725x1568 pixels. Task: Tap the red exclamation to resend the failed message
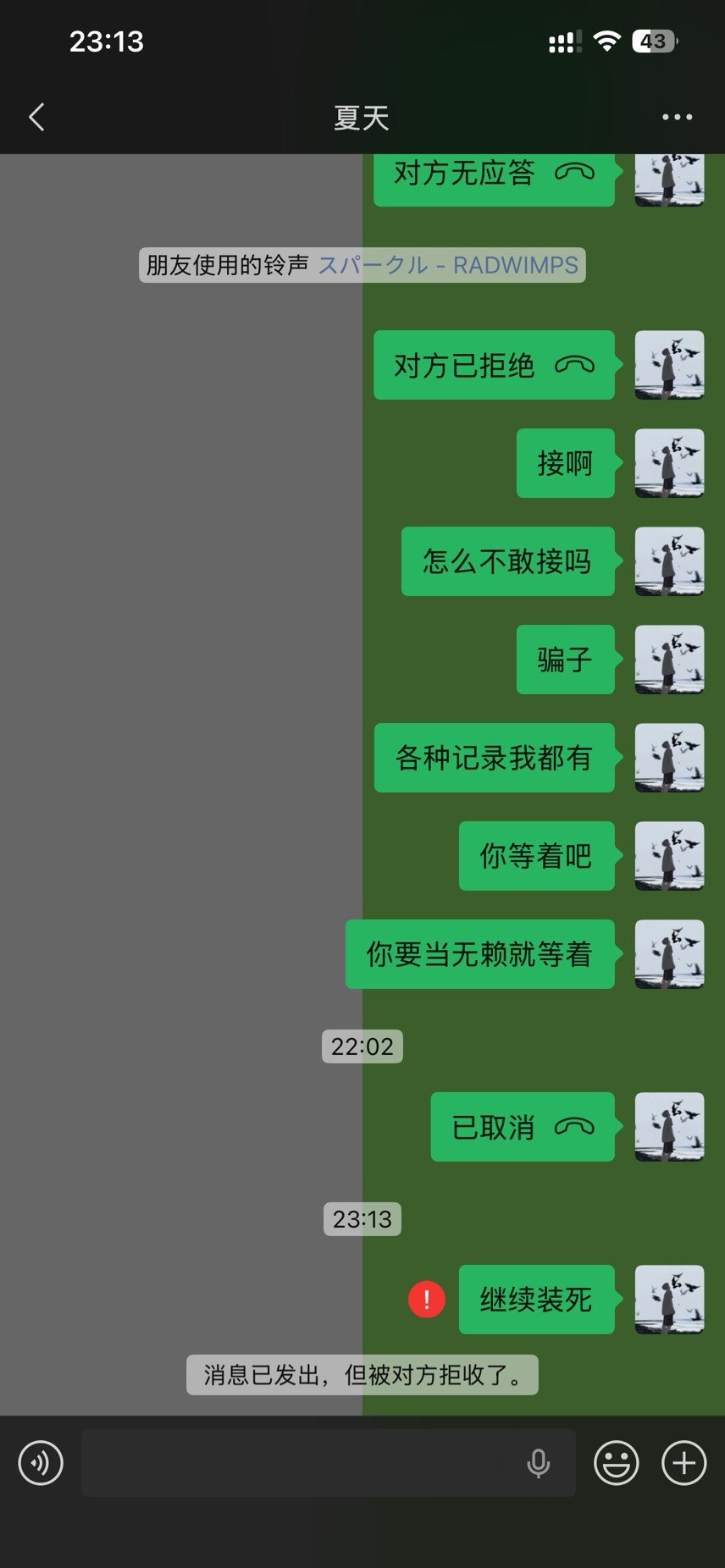click(426, 1300)
